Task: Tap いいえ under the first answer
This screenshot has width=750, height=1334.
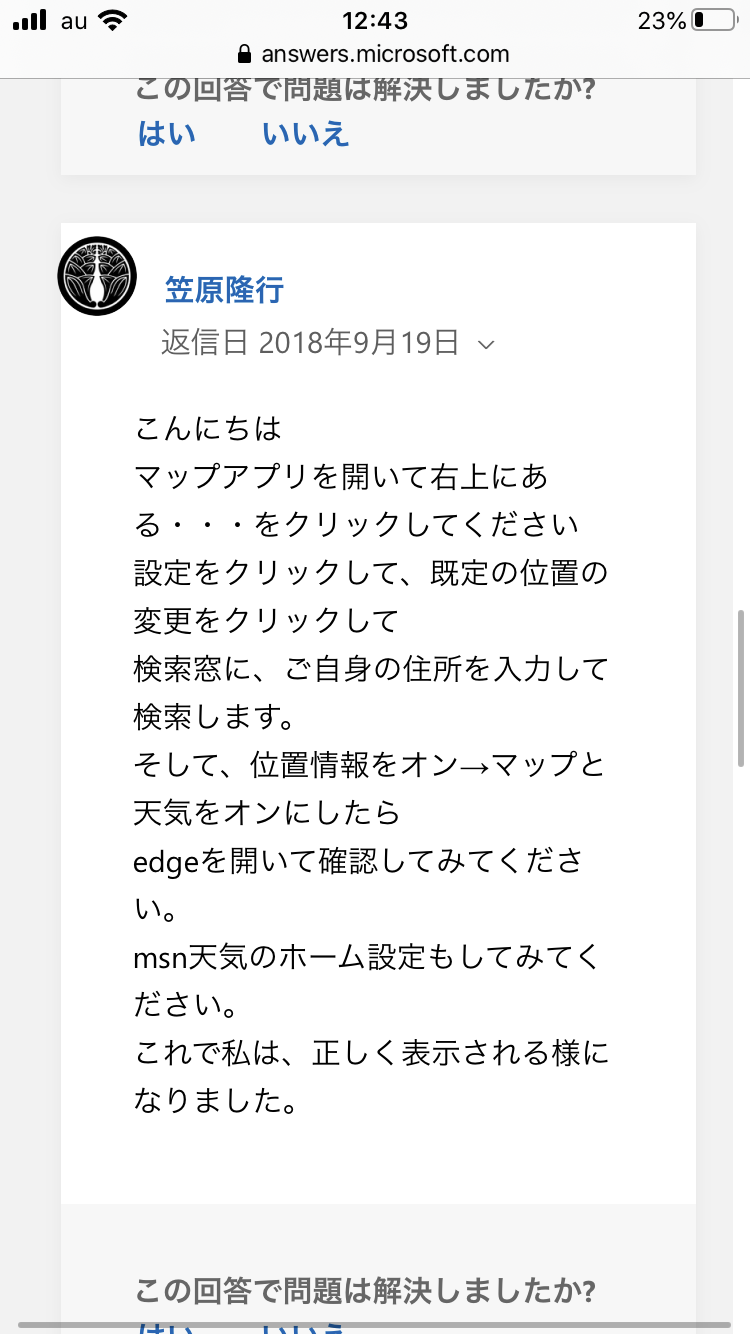Action: [x=305, y=134]
